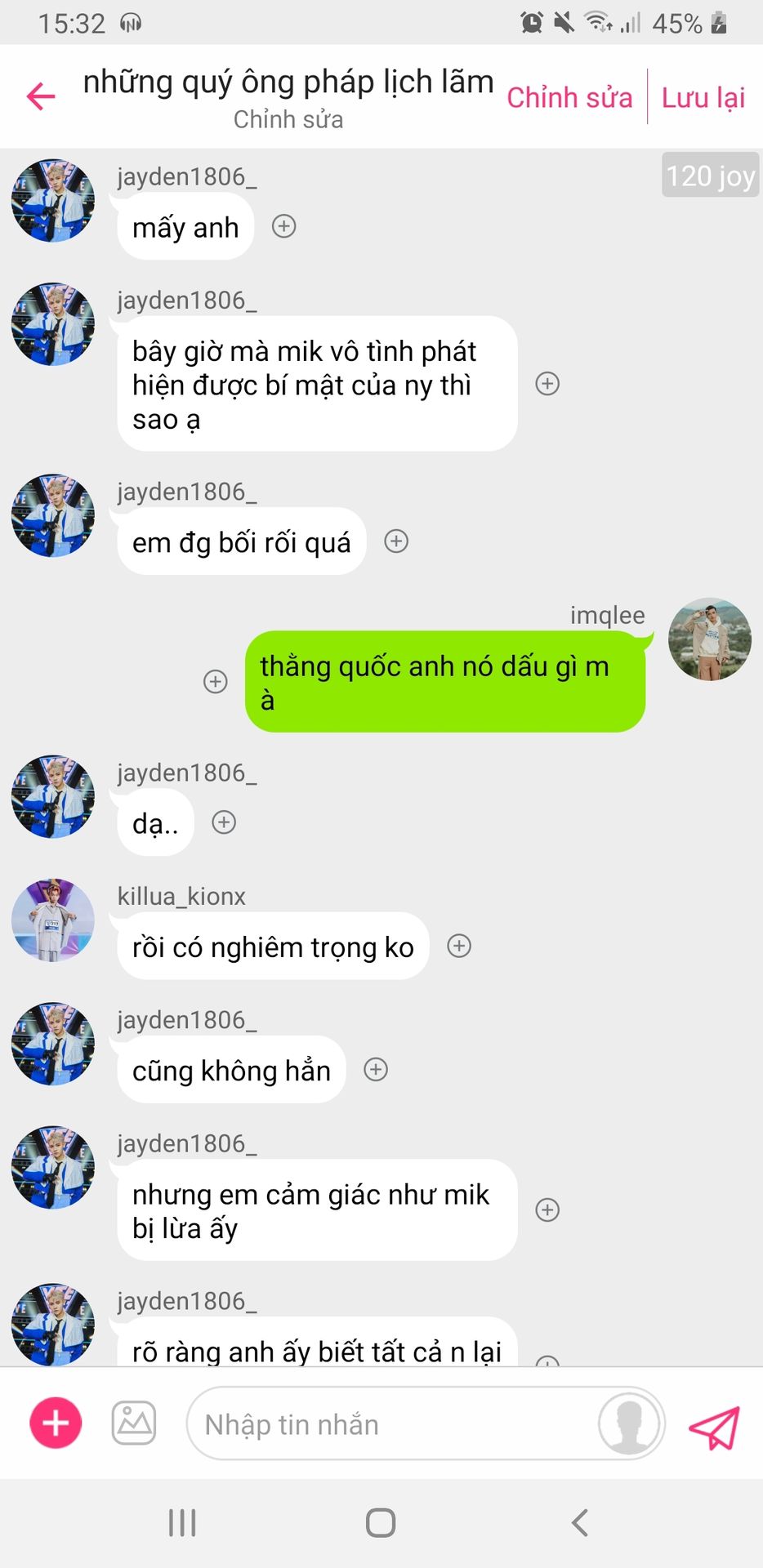The image size is (763, 1568).
Task: Tap the Chỉnh sửa button in header
Action: pos(569,97)
